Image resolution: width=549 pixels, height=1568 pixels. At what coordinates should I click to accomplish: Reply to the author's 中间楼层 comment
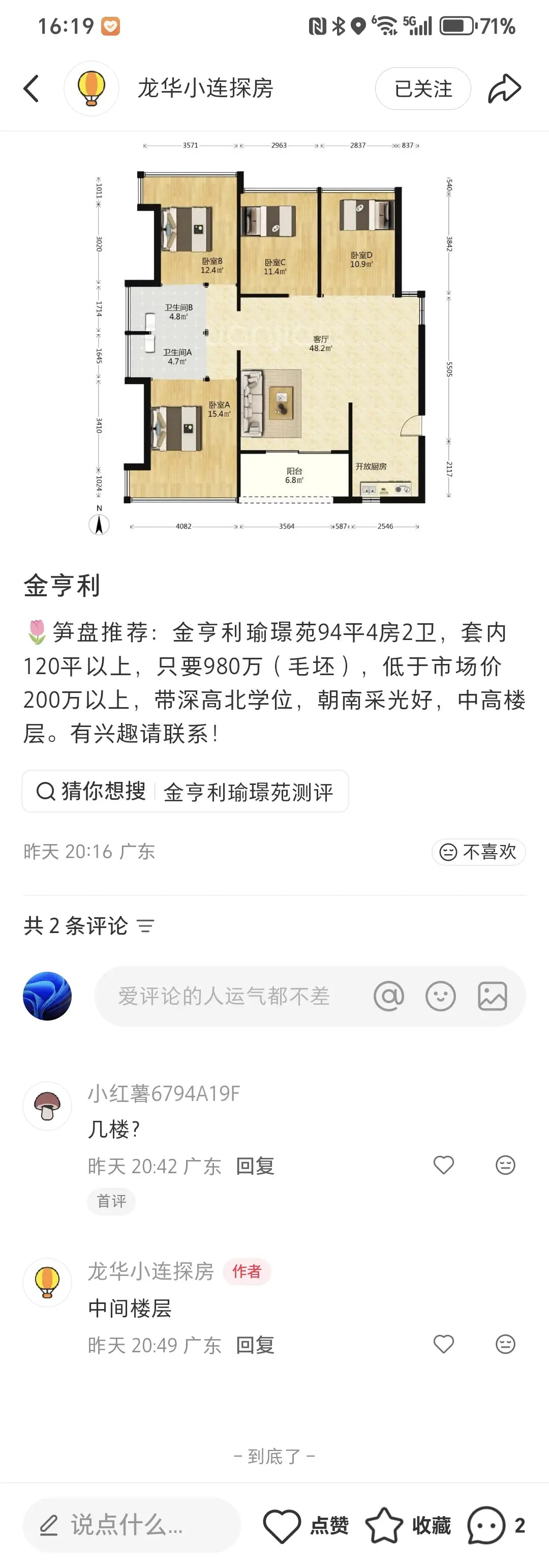(x=255, y=1345)
